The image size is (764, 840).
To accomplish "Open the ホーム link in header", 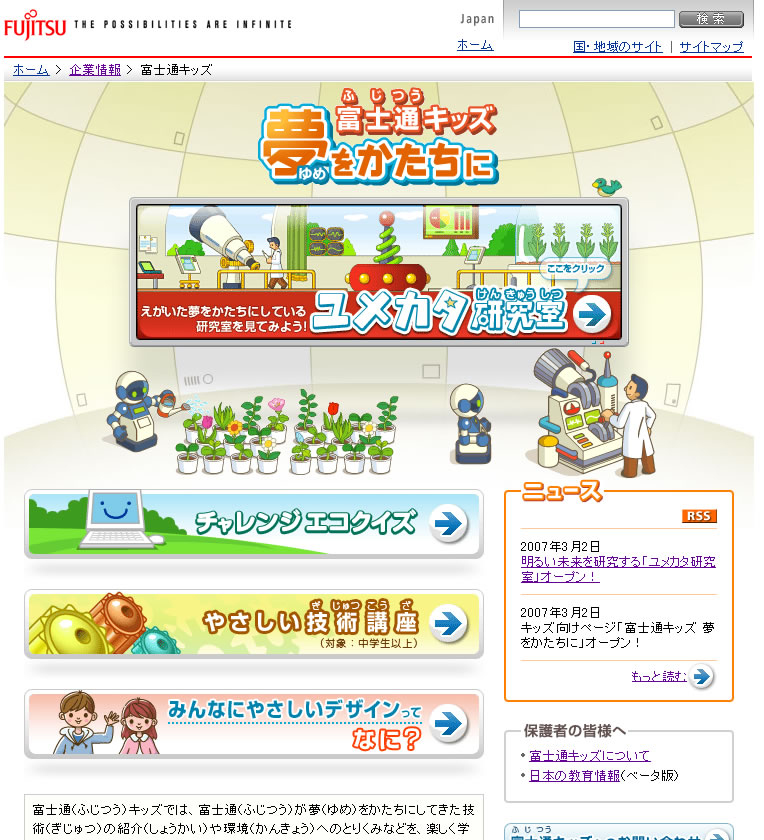I will tap(474, 45).
